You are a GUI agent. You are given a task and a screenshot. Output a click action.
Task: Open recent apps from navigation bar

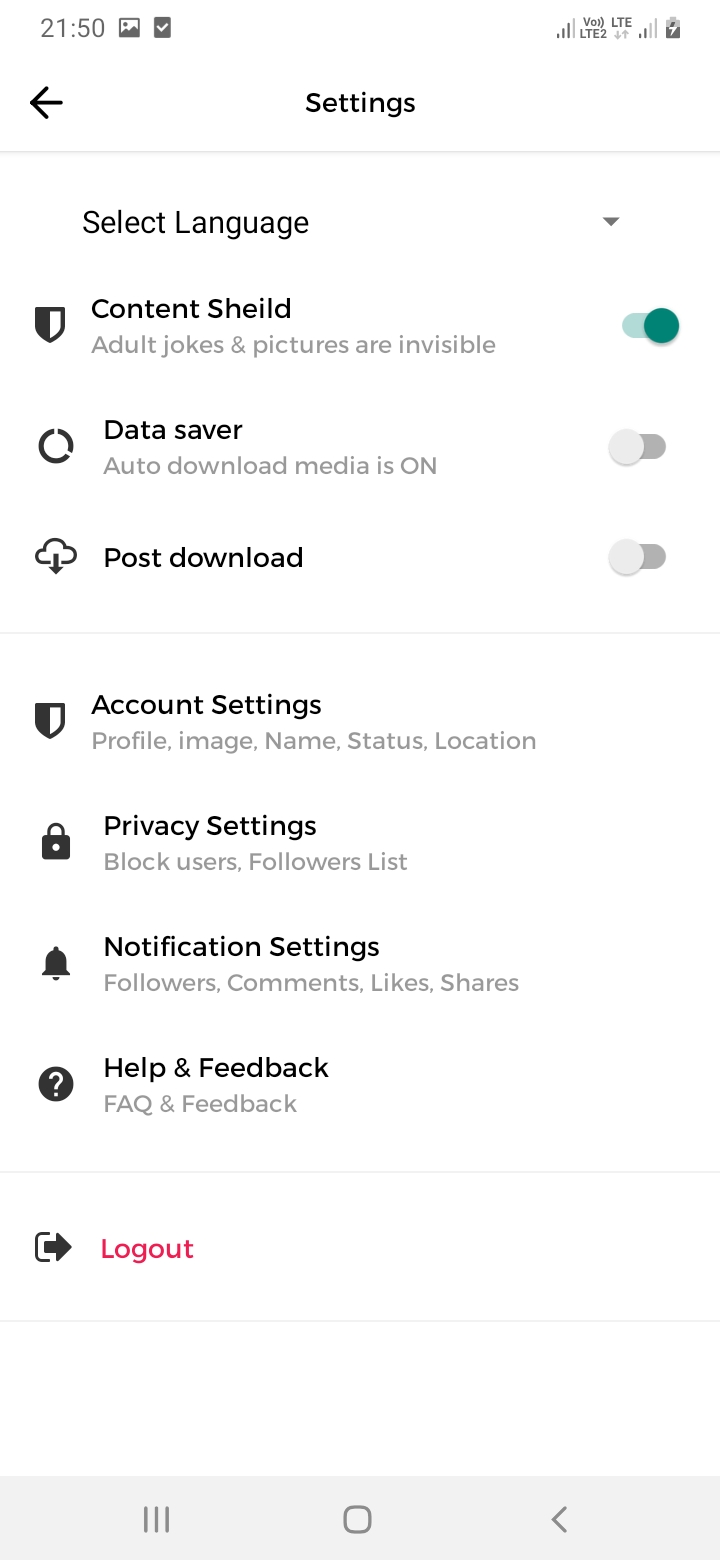[156, 1520]
